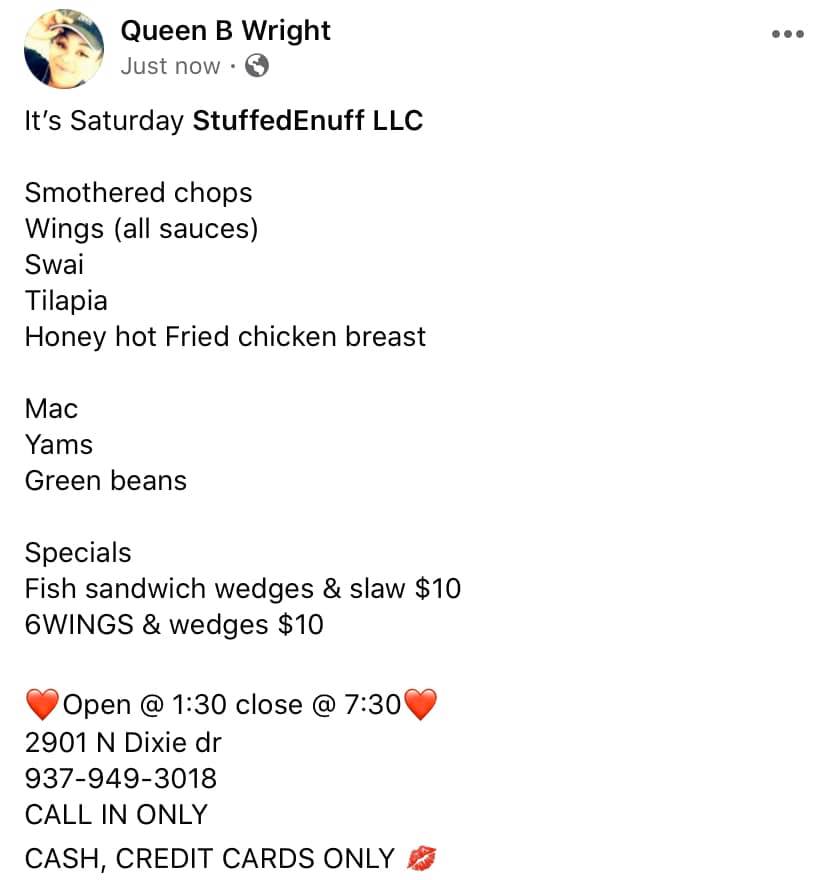Viewport: 828px width, 880px height.
Task: Open the tagged StuffedEnuff LLC page
Action: click(307, 121)
